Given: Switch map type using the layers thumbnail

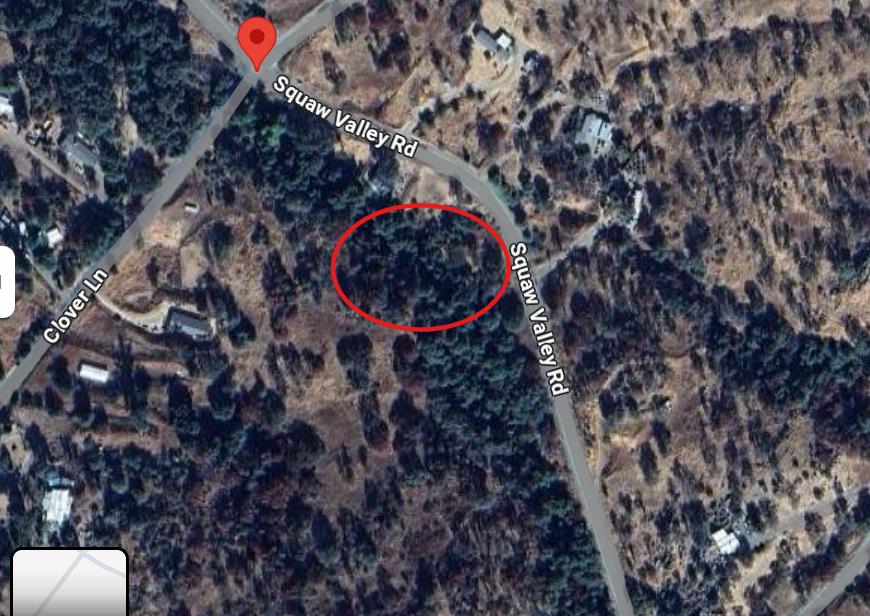Looking at the screenshot, I should (69, 582).
